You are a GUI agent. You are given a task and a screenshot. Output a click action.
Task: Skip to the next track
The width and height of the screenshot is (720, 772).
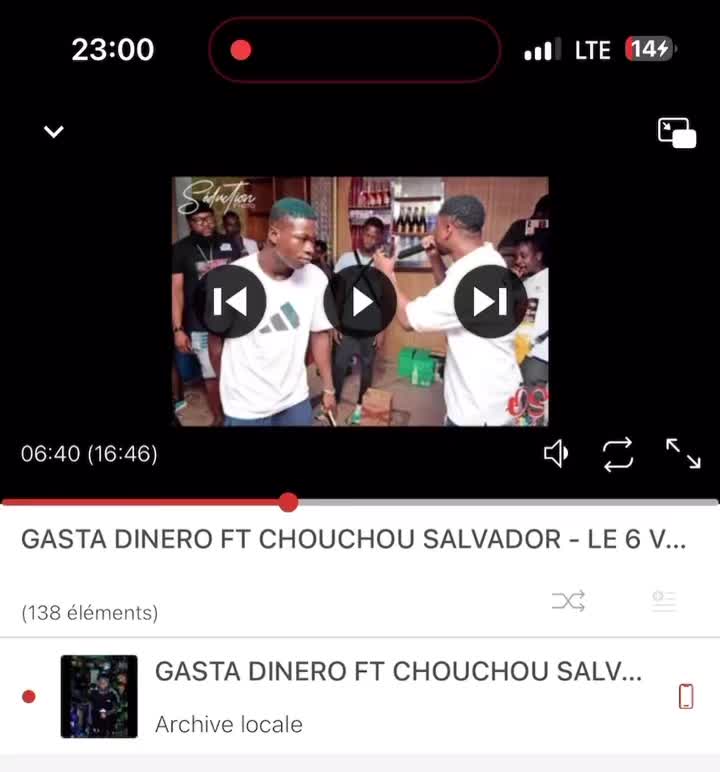pos(490,301)
